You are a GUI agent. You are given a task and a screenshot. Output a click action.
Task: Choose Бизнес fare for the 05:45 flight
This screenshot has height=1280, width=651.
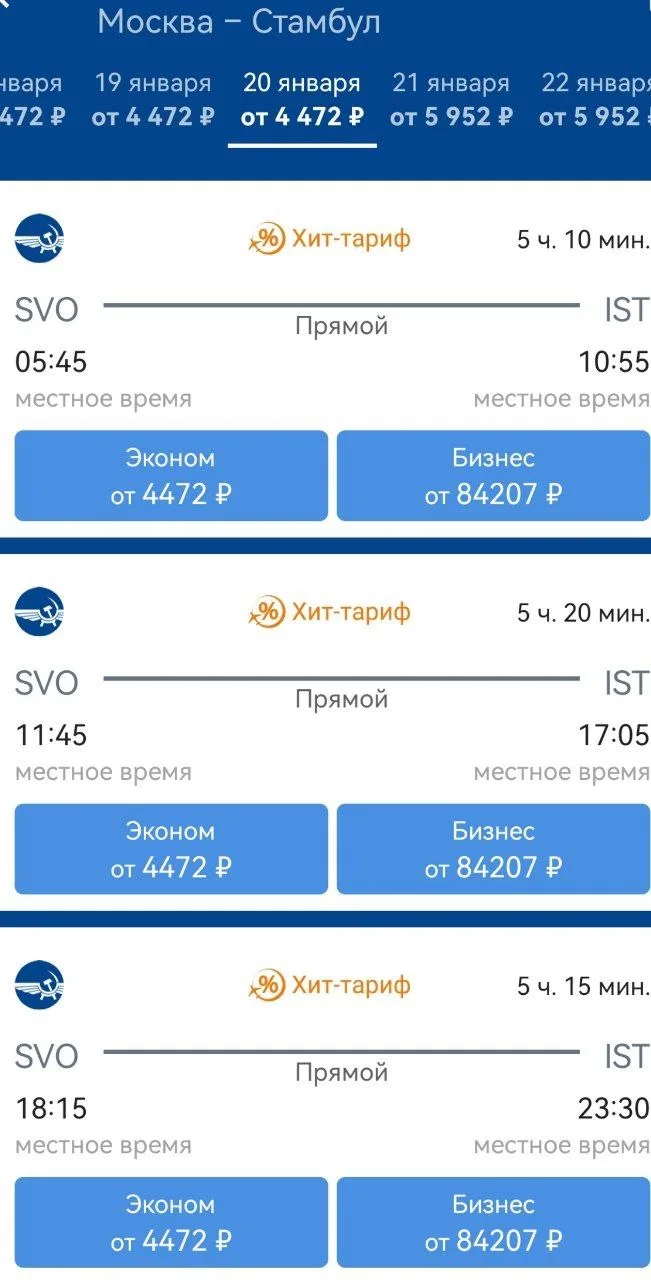[493, 476]
